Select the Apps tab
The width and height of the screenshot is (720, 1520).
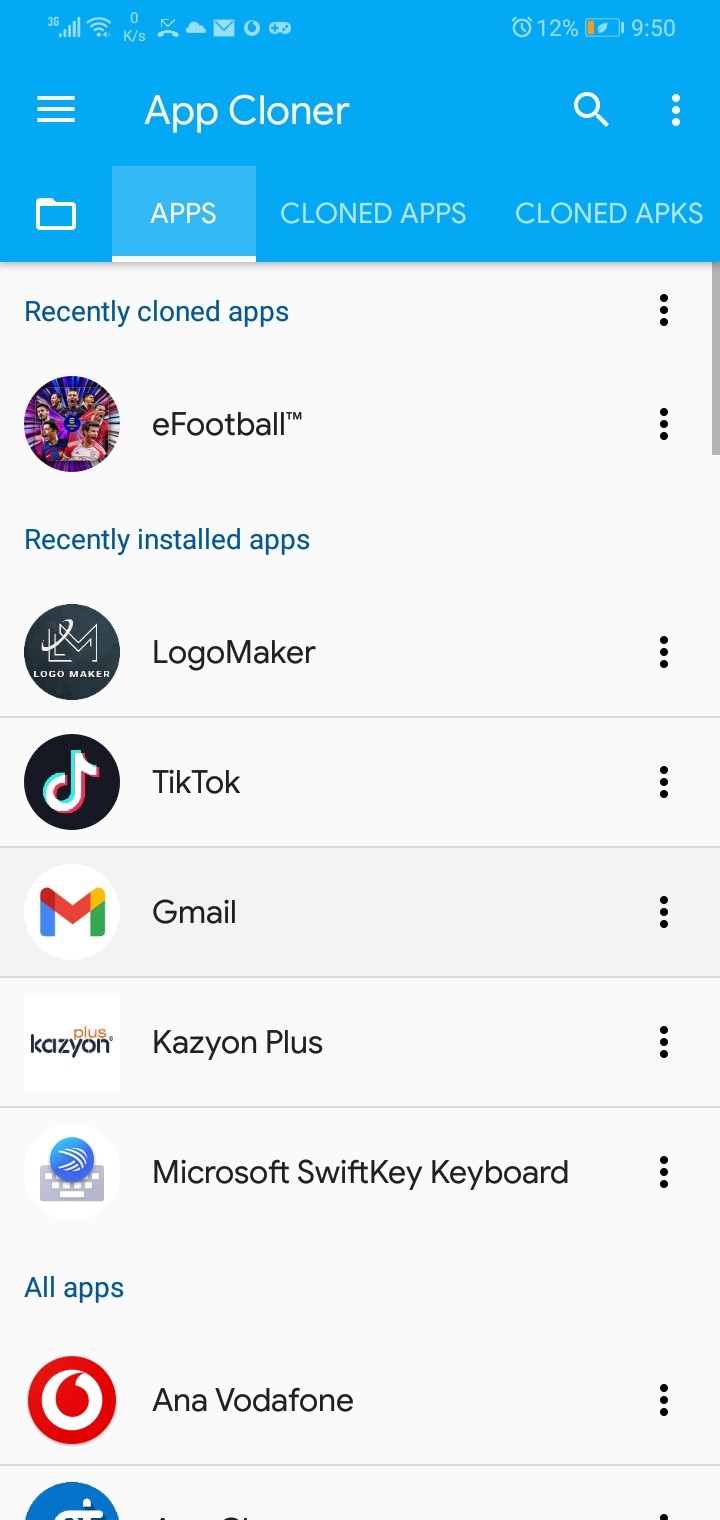[x=183, y=213]
